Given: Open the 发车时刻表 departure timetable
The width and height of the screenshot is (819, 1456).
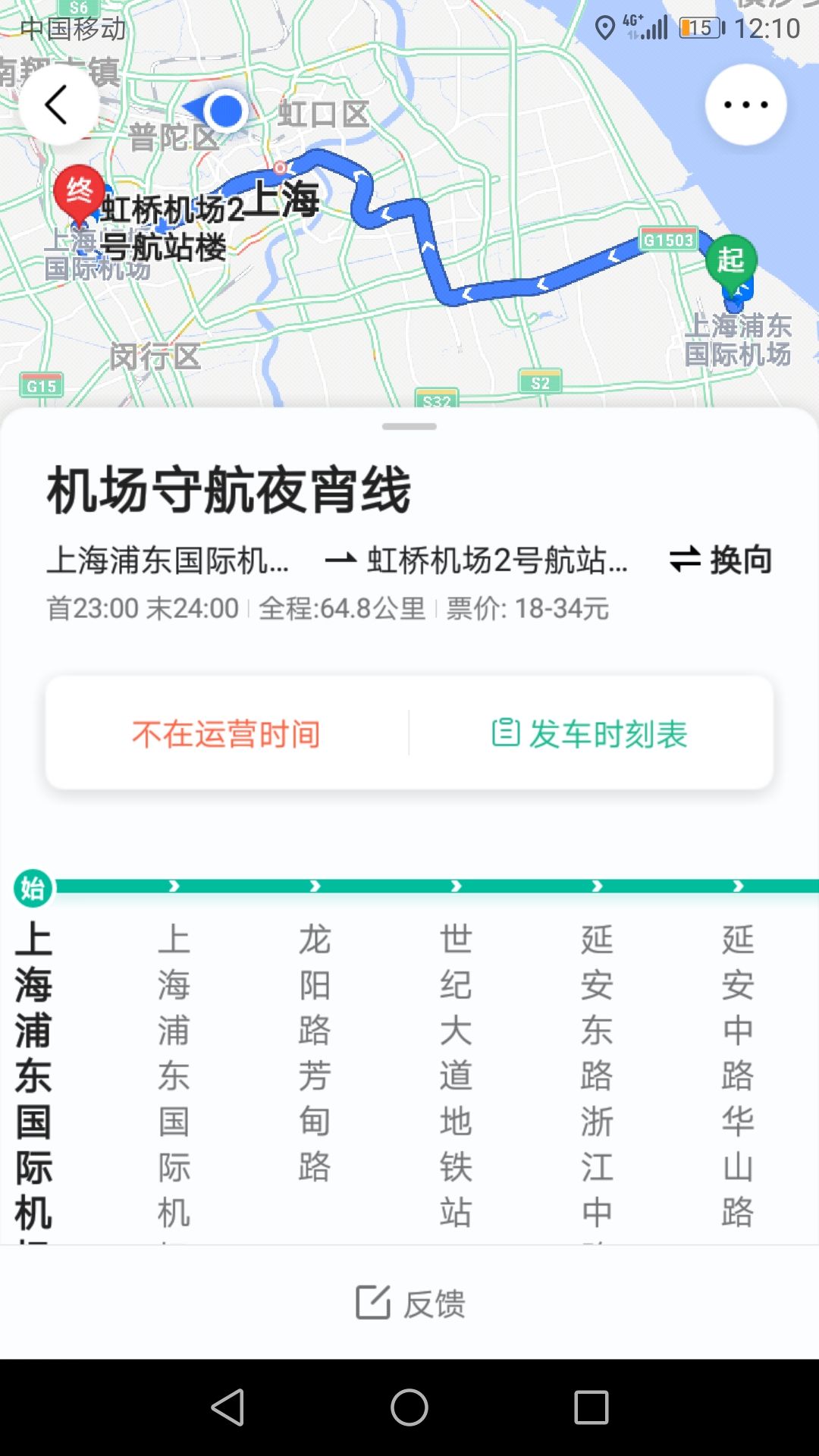Looking at the screenshot, I should [590, 733].
